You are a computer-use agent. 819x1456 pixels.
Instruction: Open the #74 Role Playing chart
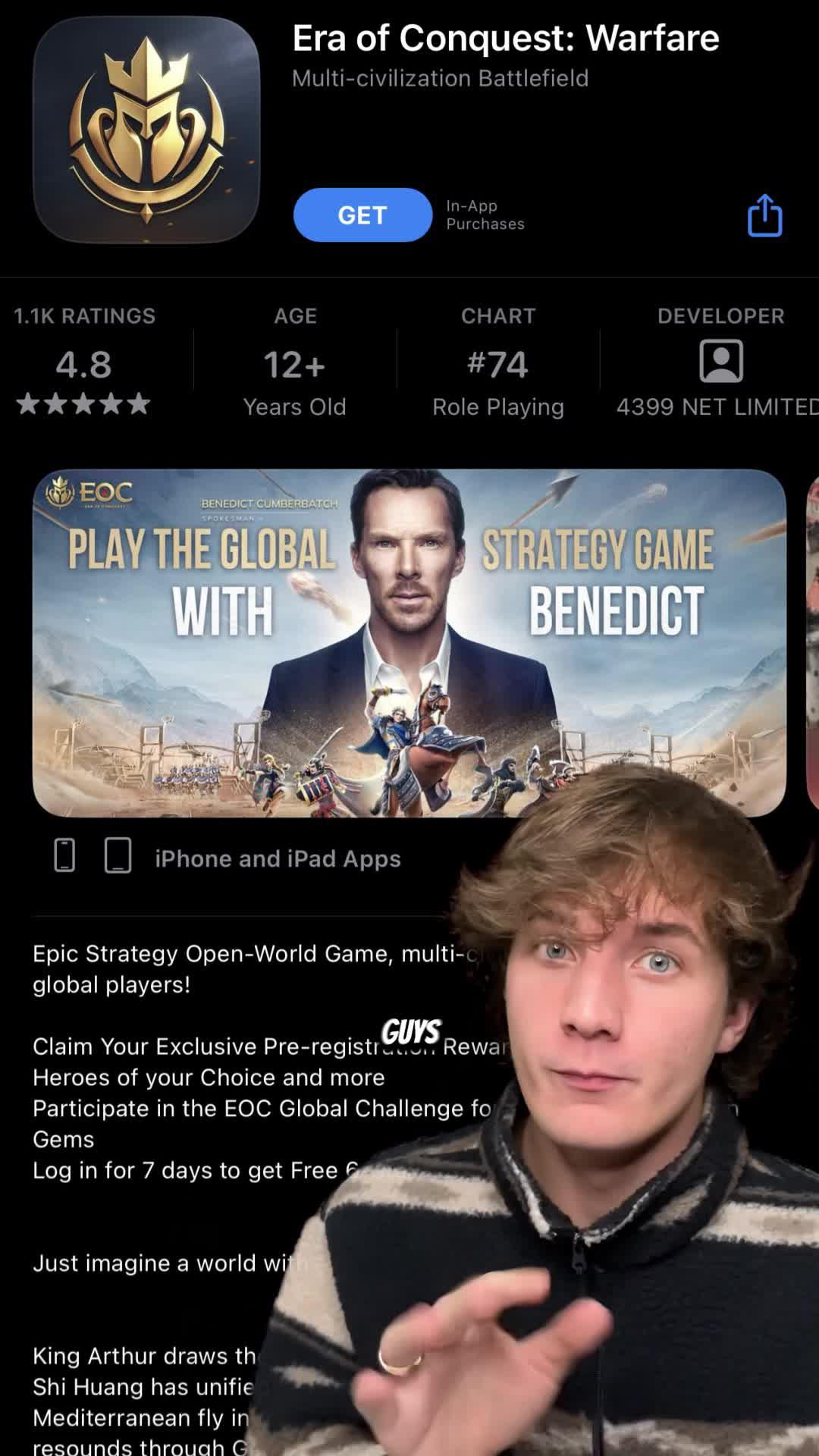(x=498, y=364)
